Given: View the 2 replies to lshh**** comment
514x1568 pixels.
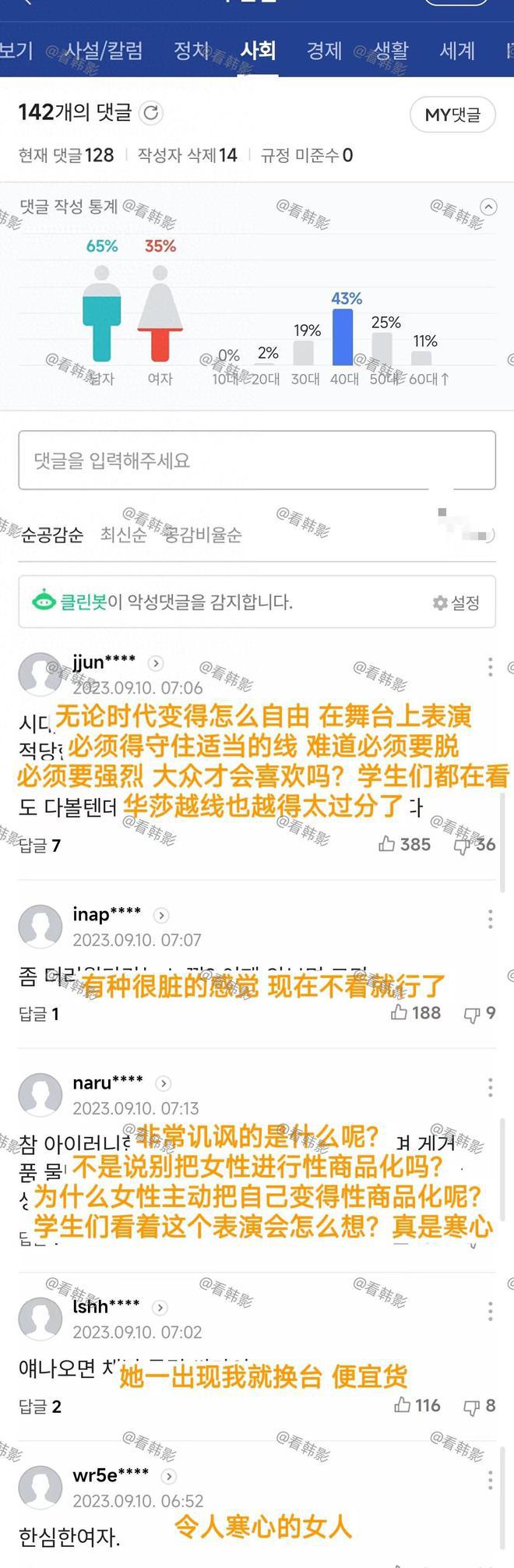Looking at the screenshot, I should pos(40,1407).
